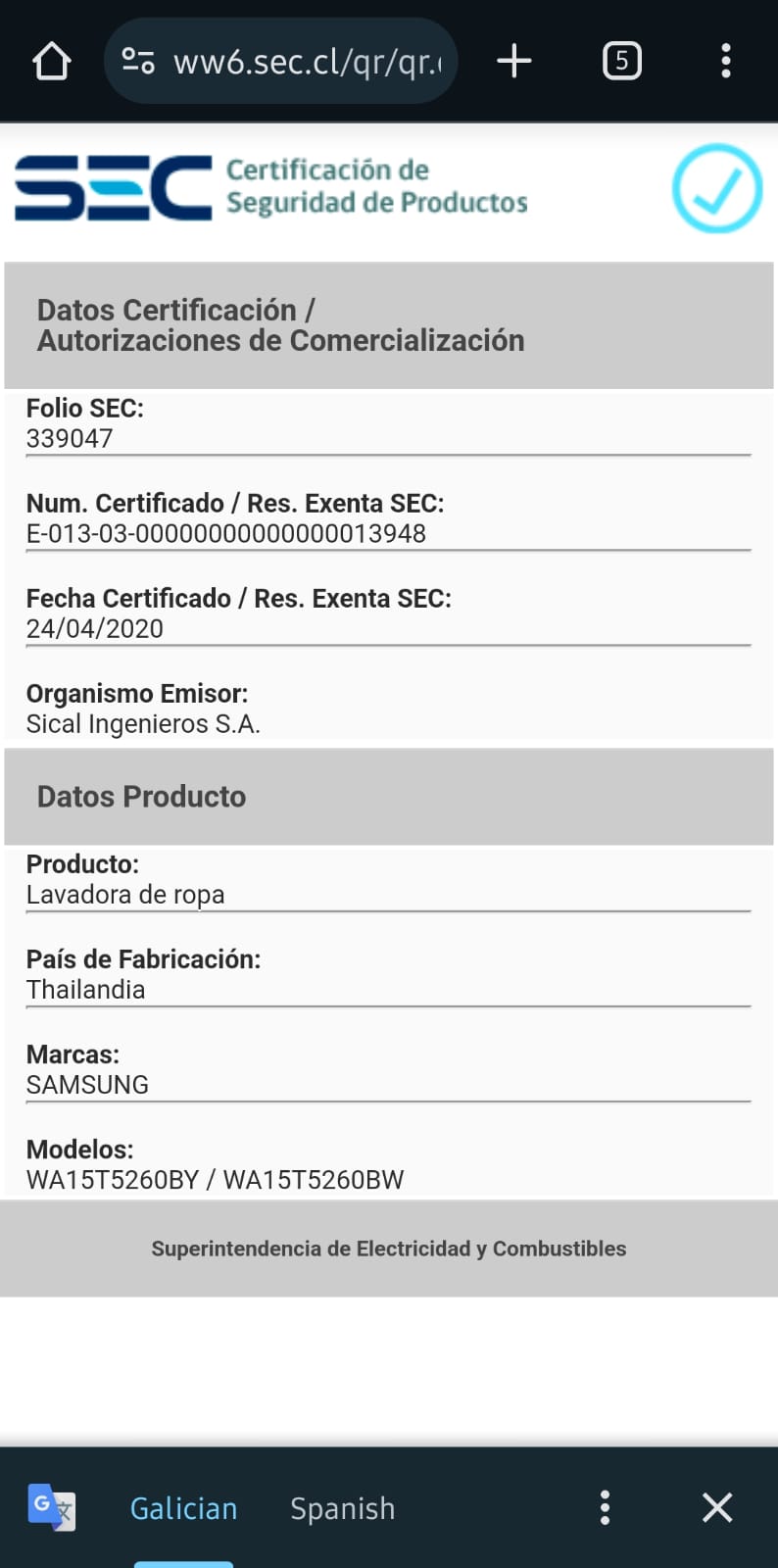Open translate bar more options
The height and width of the screenshot is (1568, 778).
[x=605, y=1507]
